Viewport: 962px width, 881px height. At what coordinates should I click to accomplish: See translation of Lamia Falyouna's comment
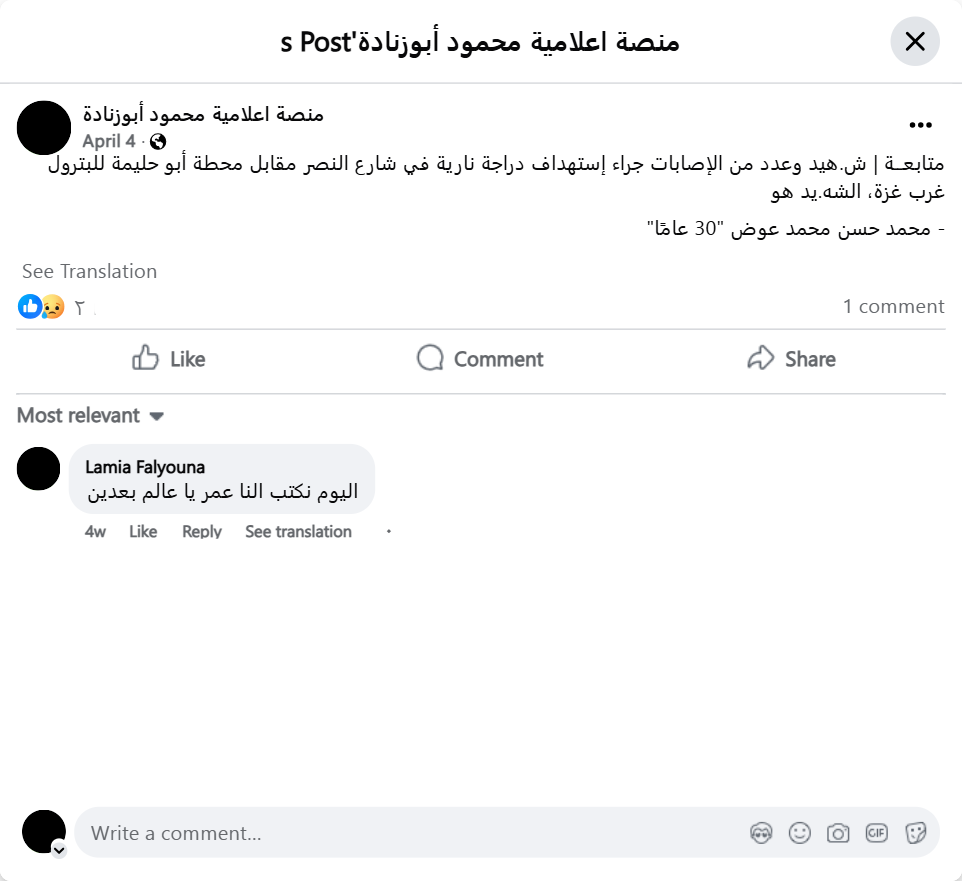pyautogui.click(x=298, y=531)
